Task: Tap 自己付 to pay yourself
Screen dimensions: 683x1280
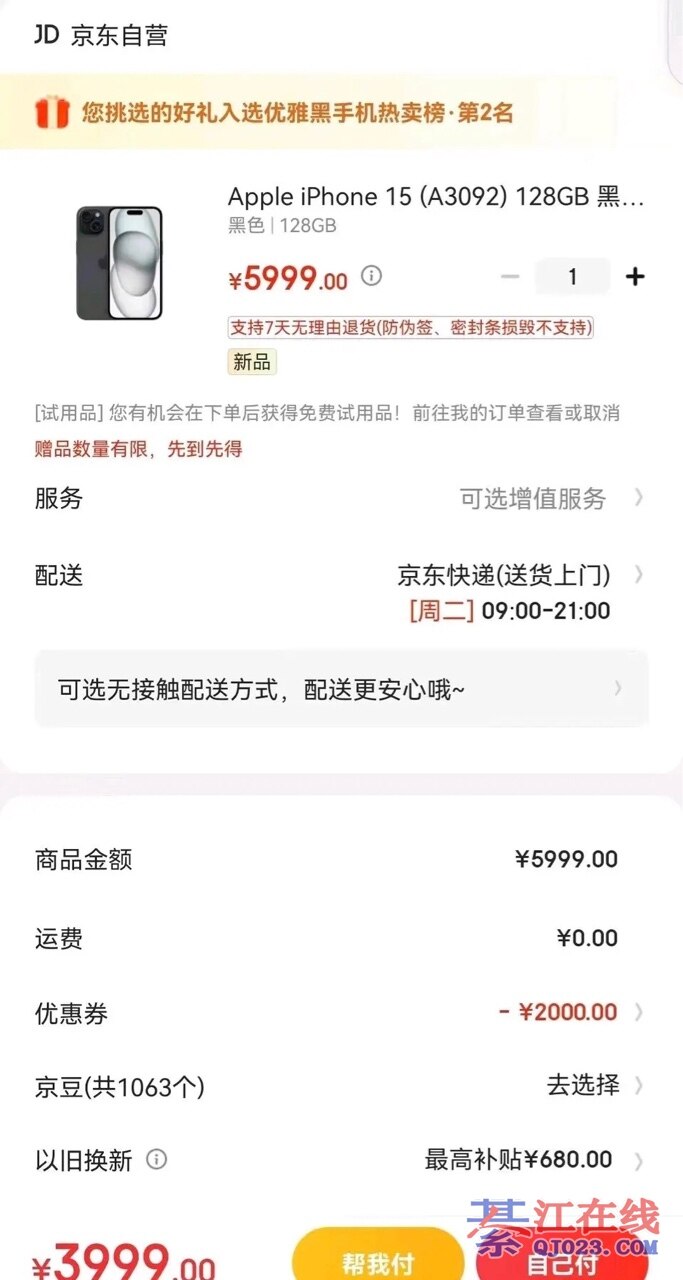Action: click(x=560, y=1262)
